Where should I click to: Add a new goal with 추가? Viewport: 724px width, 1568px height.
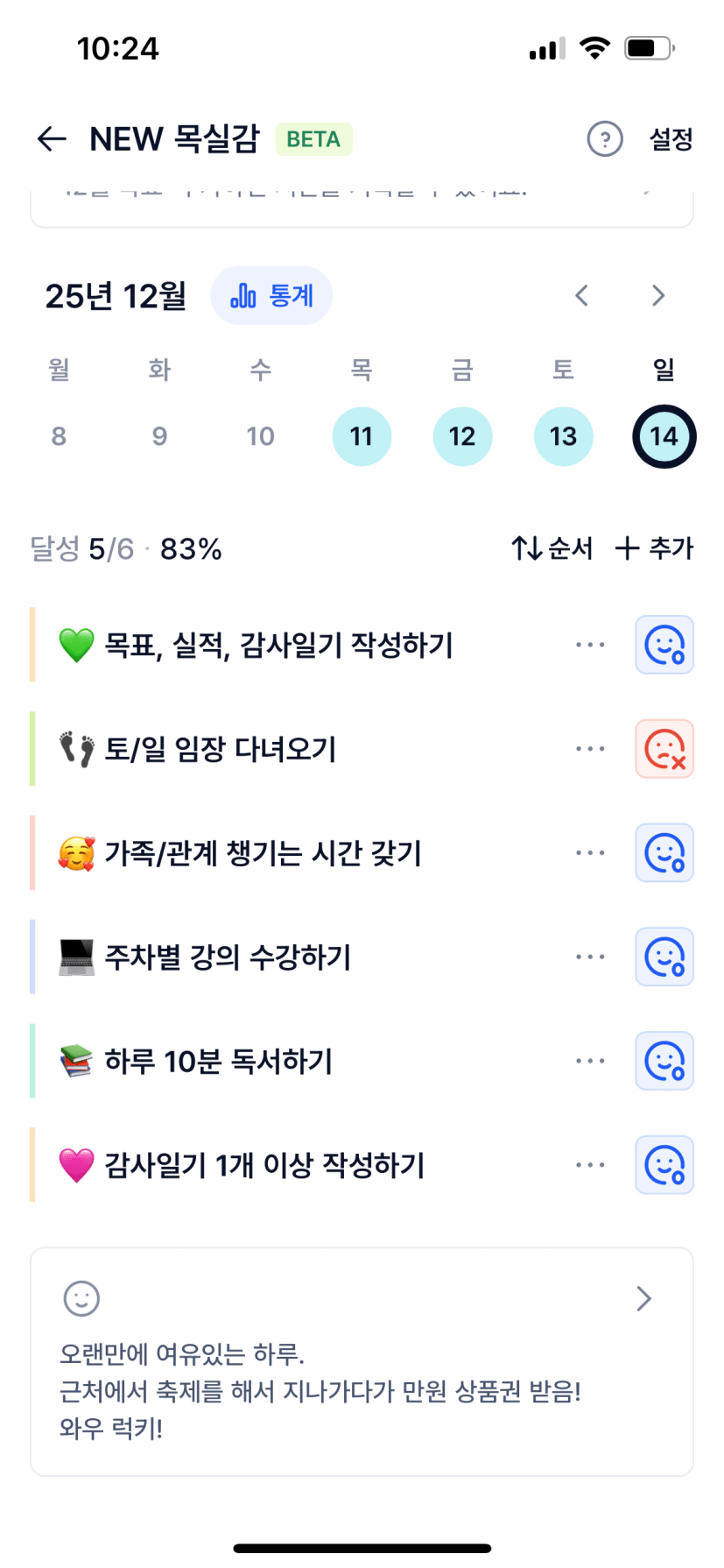pyautogui.click(x=654, y=548)
